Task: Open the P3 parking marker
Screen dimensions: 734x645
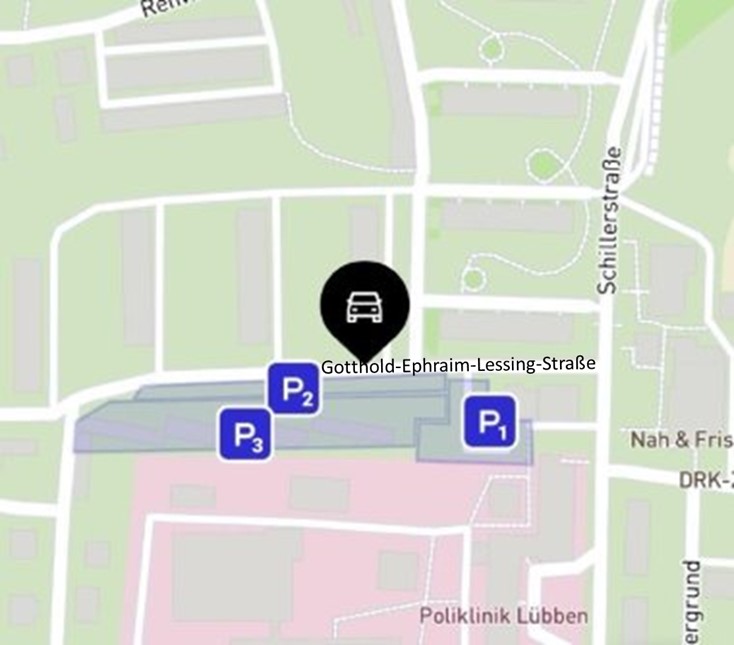Action: [x=247, y=434]
